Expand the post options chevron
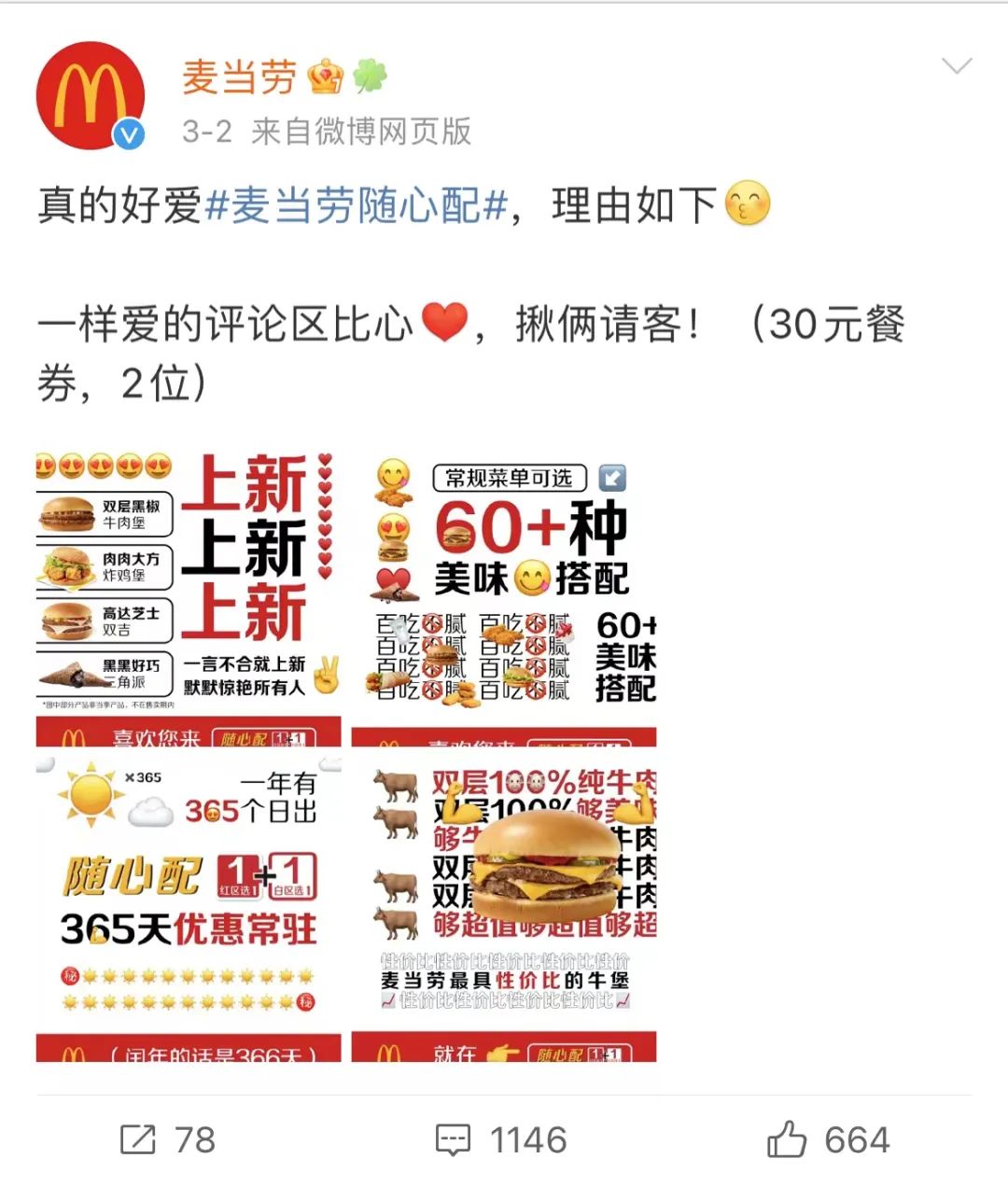Screen dimensions: 1008x1186 (x=957, y=65)
